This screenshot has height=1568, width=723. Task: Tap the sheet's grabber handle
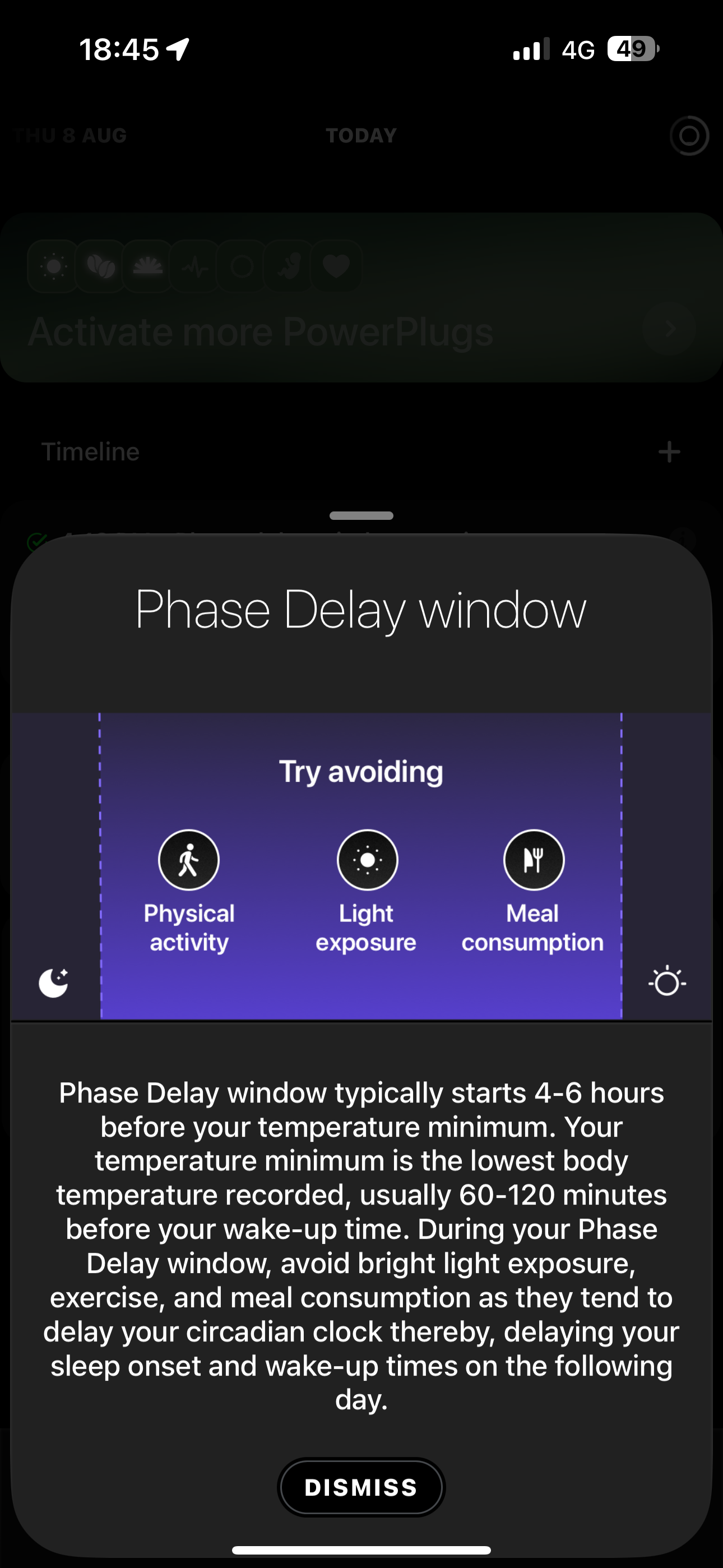pos(361,515)
